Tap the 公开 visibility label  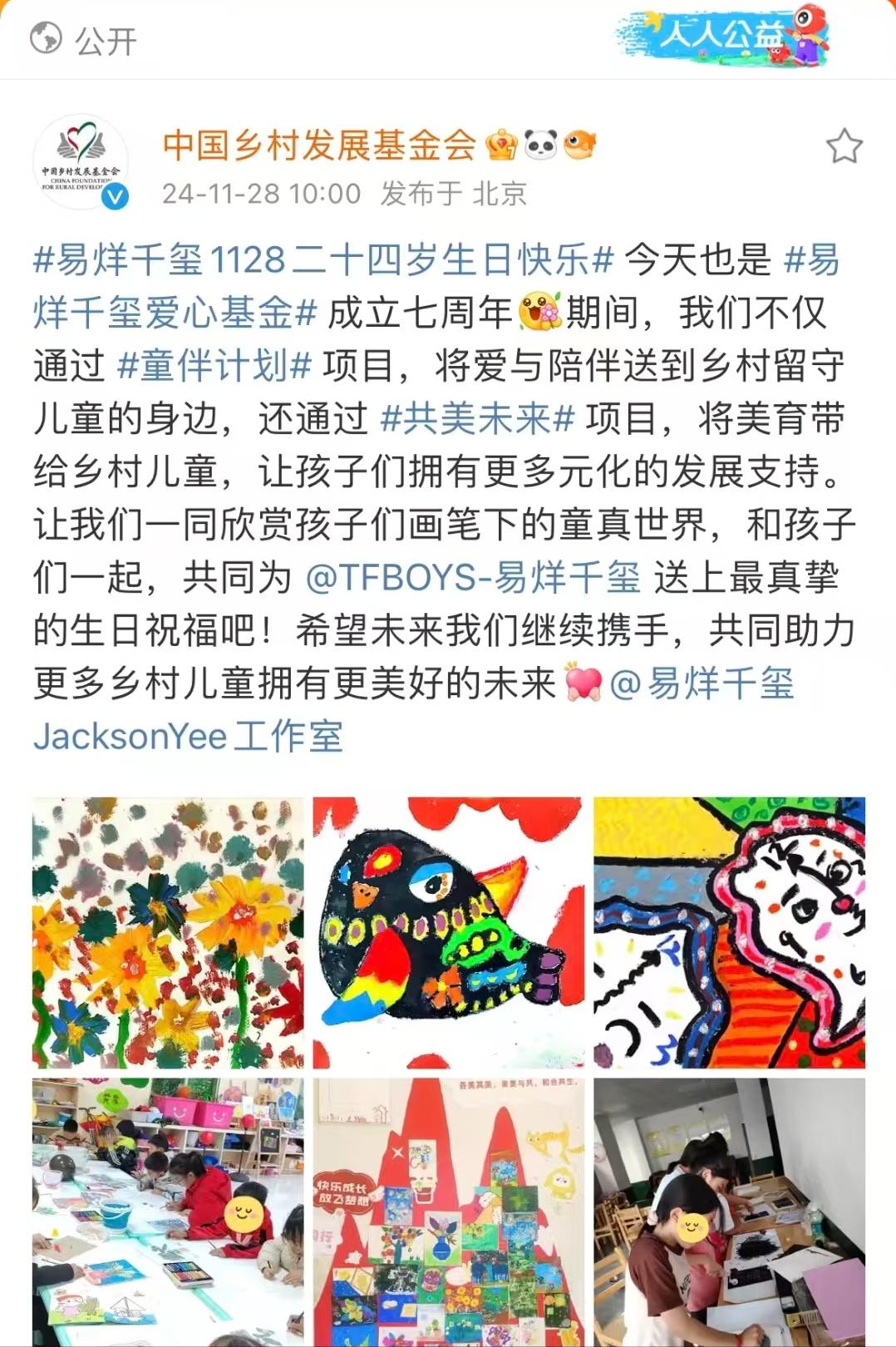click(84, 40)
